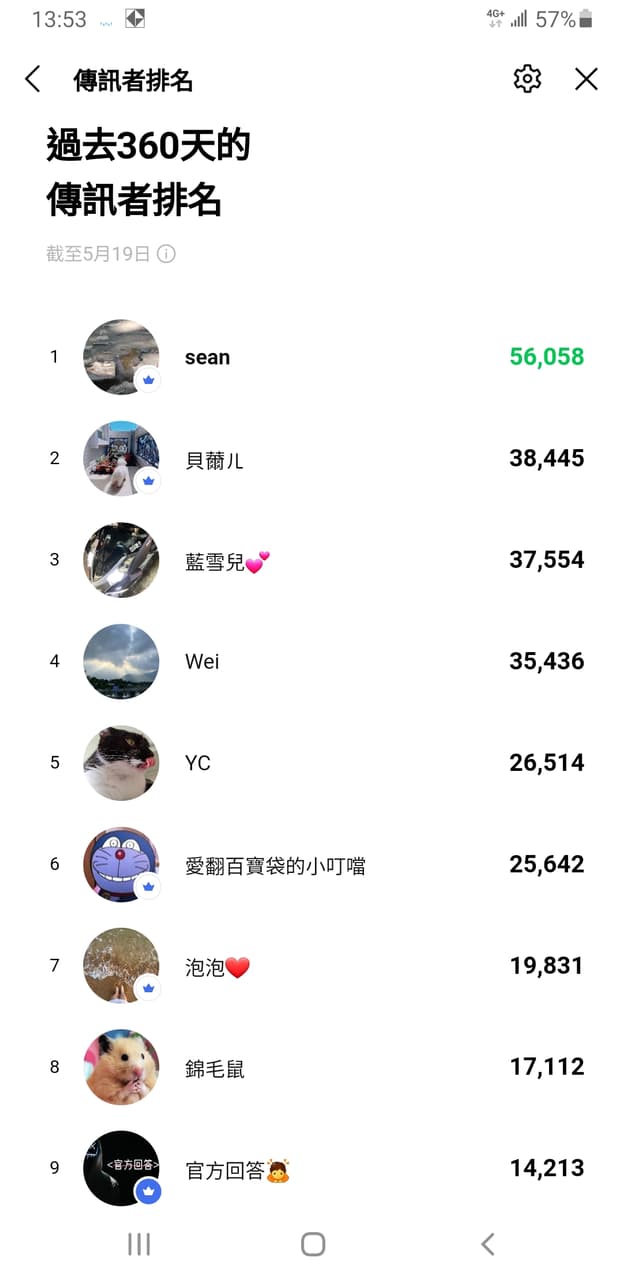Open the recent apps view
Screen dimensions: 623x1280
tap(139, 1244)
